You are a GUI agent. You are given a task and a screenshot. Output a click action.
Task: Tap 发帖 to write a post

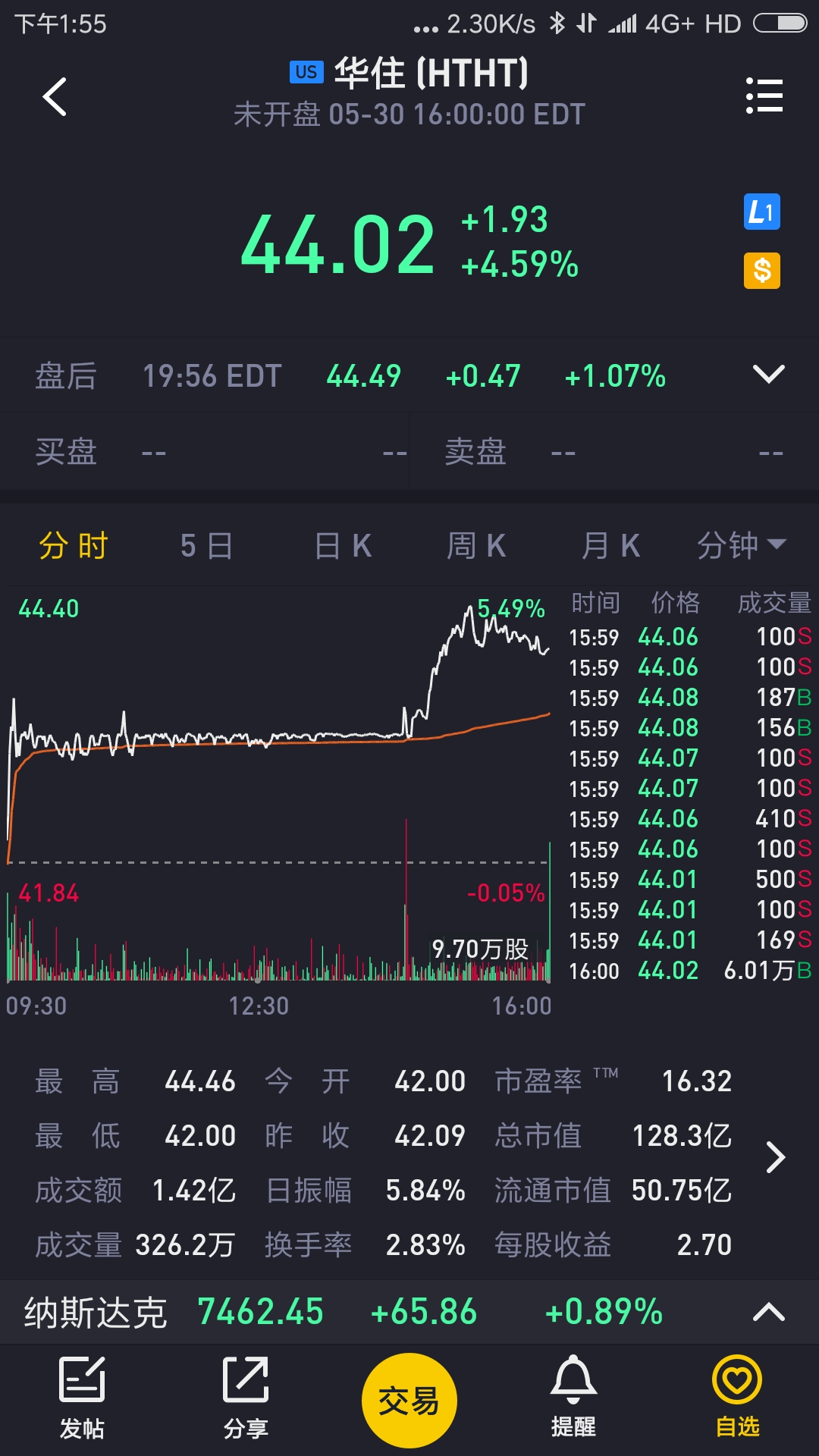tap(82, 1398)
